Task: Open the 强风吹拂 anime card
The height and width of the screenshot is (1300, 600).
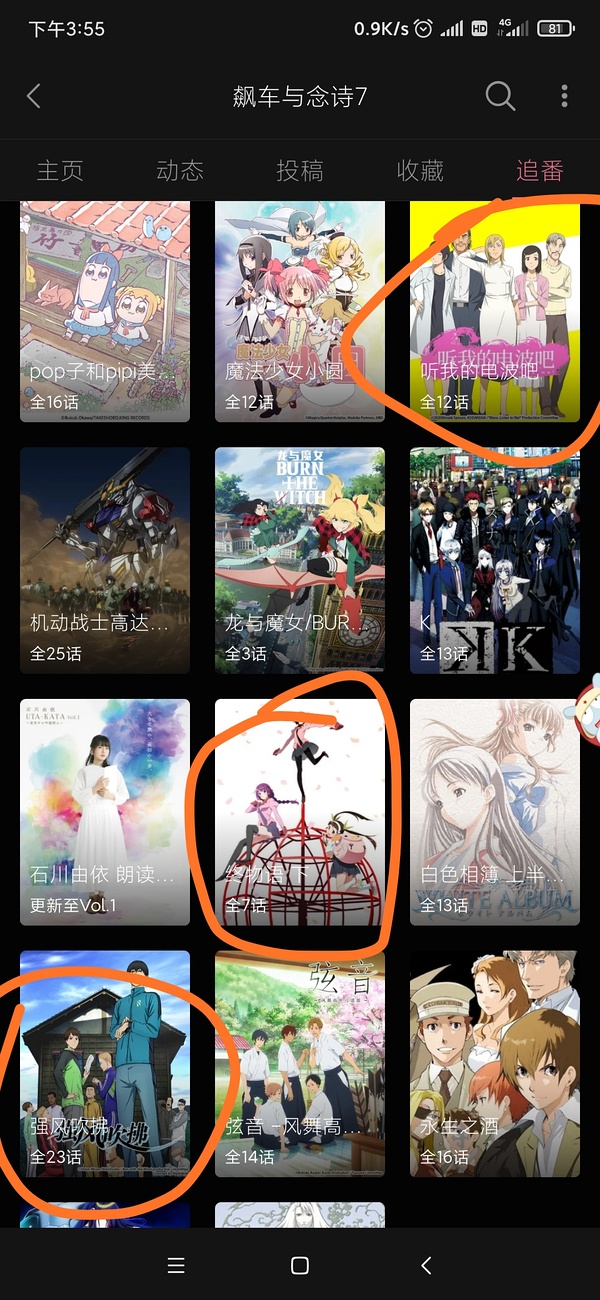Action: (105, 1063)
